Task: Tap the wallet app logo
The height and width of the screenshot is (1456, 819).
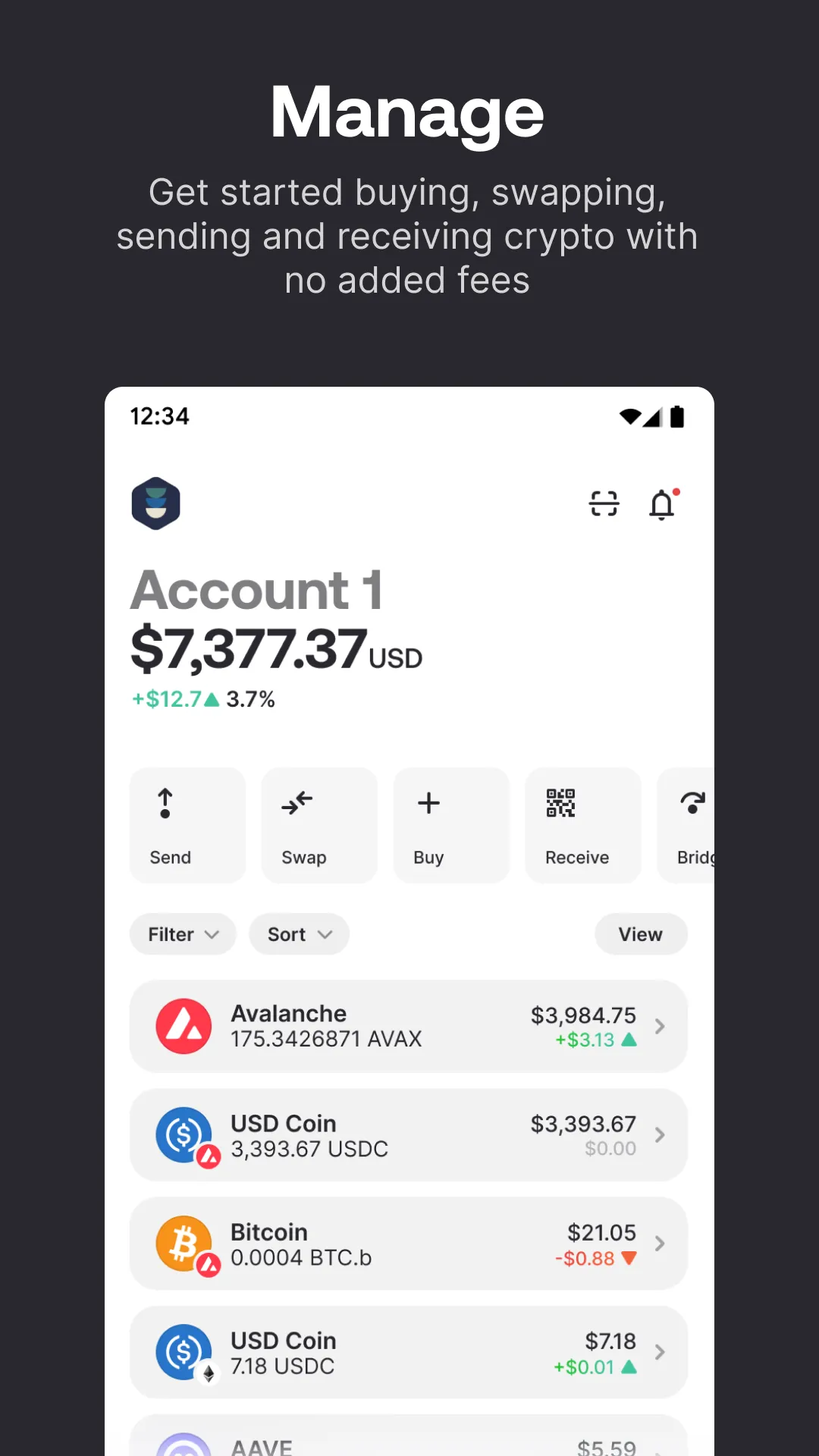Action: pyautogui.click(x=156, y=504)
